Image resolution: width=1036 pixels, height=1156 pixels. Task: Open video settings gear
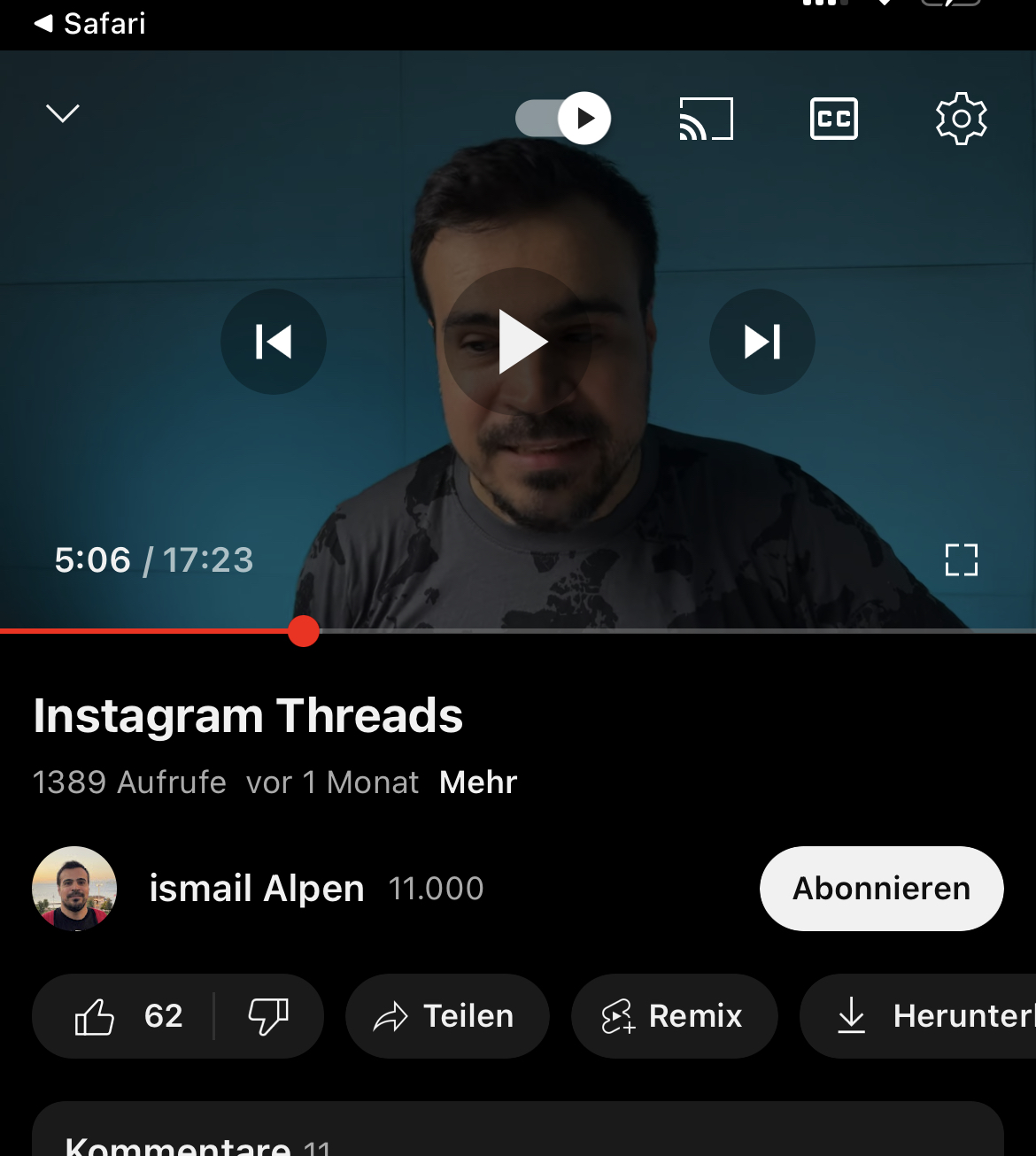coord(961,119)
